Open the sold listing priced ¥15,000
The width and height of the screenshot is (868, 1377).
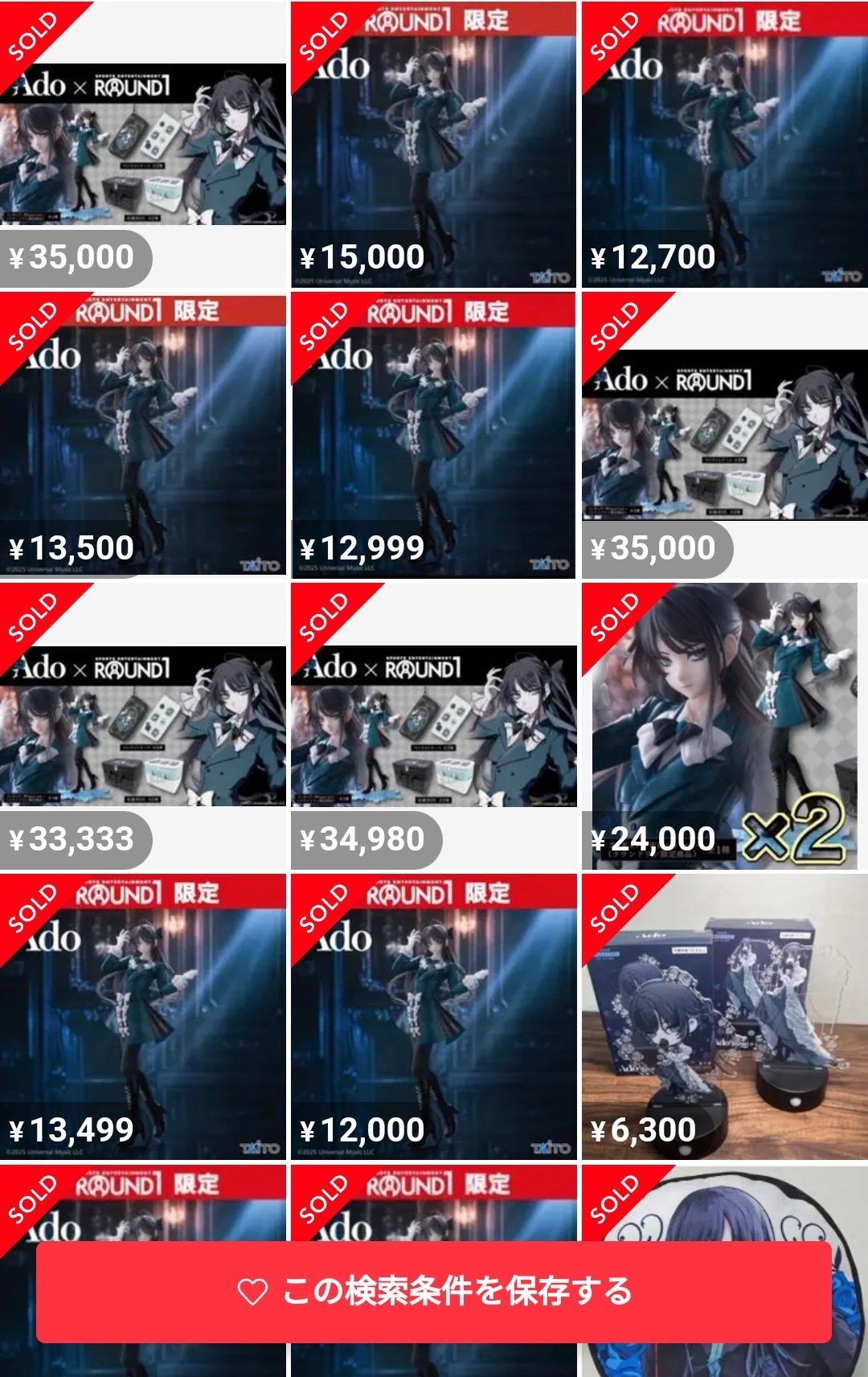(433, 145)
